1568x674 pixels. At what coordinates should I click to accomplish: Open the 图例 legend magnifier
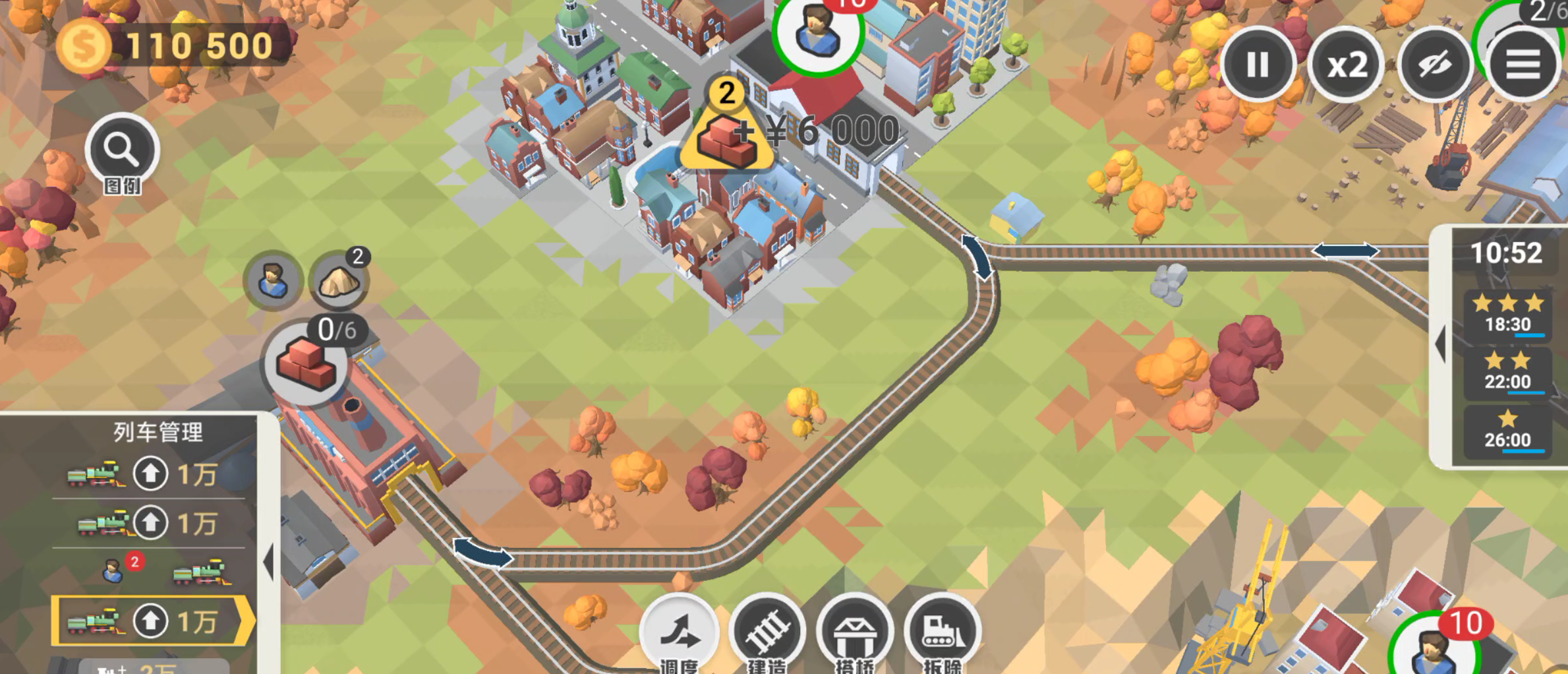[x=122, y=151]
